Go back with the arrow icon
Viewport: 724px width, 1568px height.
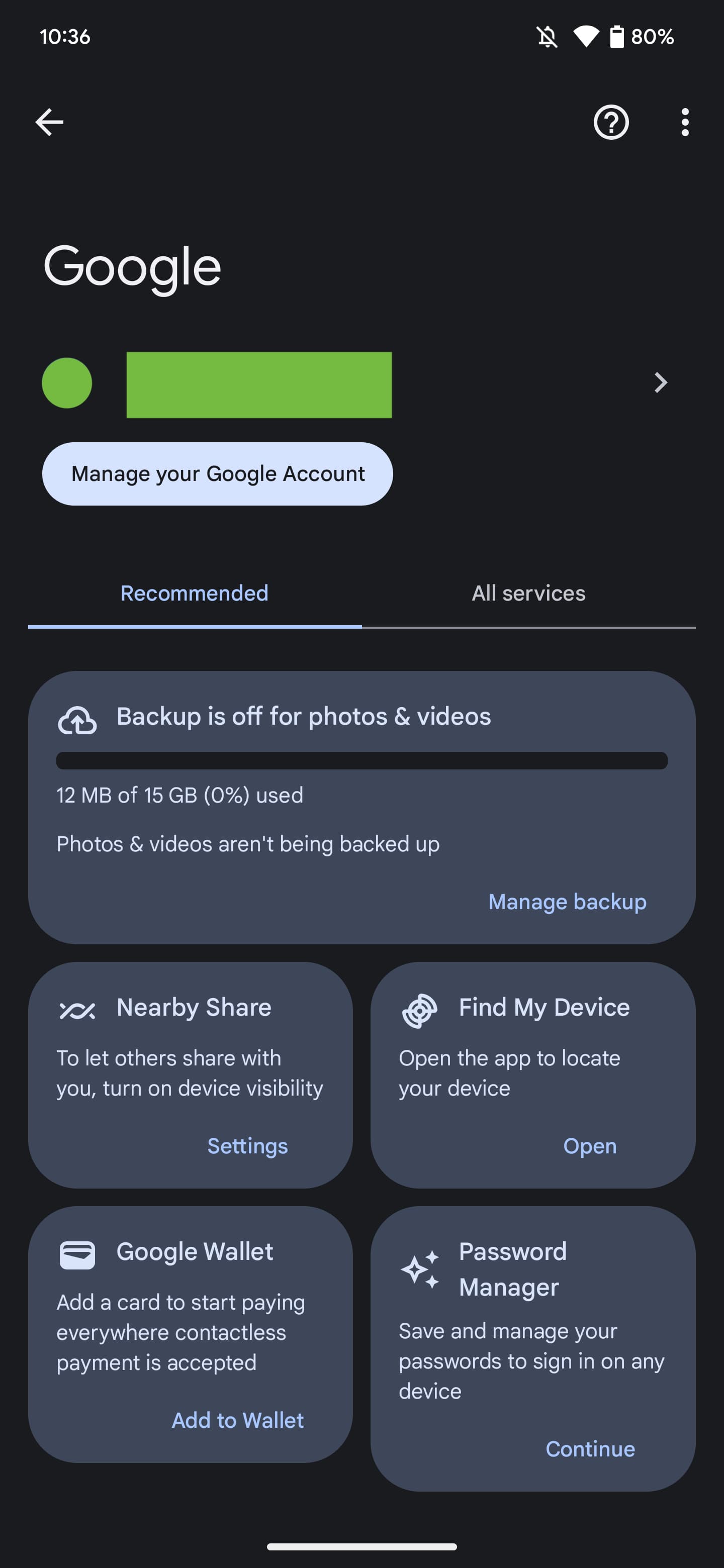coord(49,122)
